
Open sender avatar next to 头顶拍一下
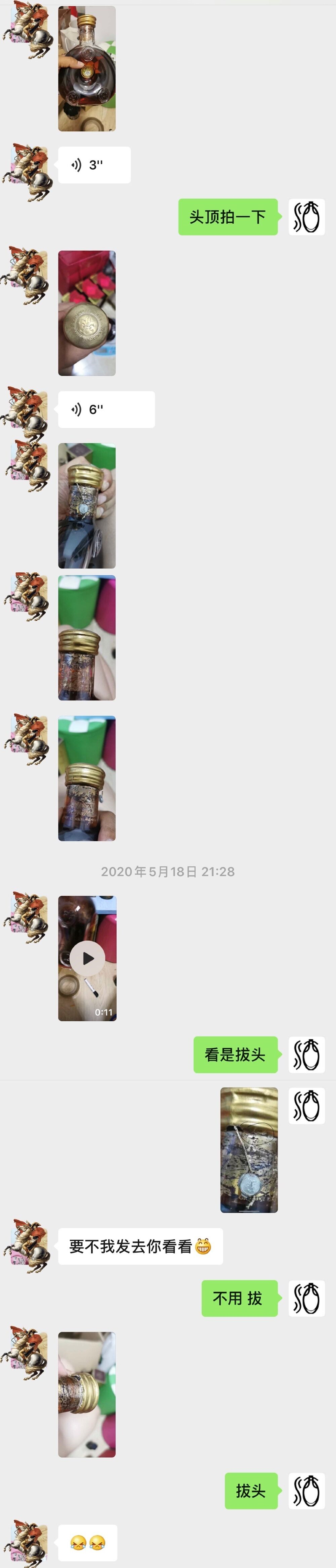[x=306, y=217]
